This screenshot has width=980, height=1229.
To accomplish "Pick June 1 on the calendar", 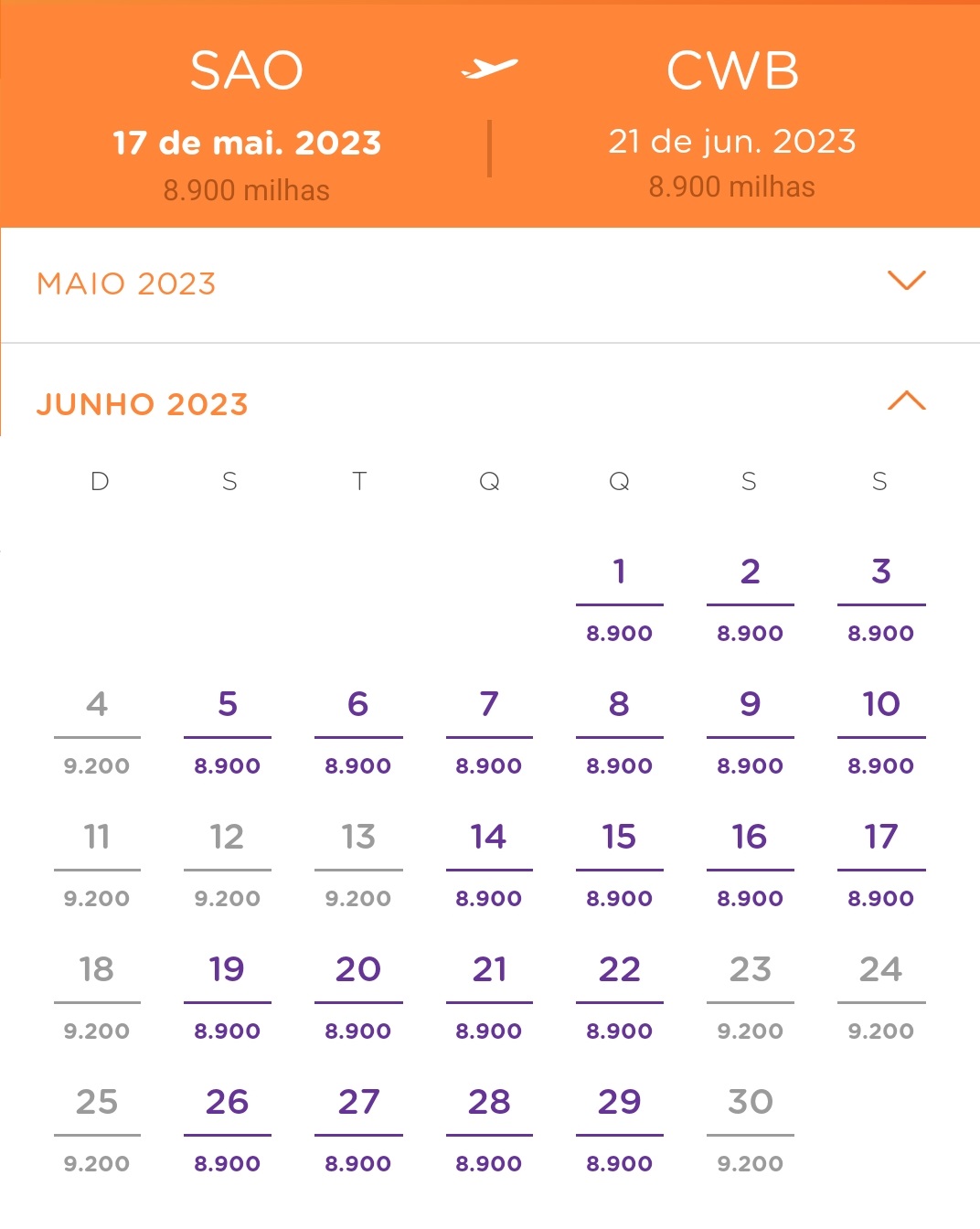I will 619,572.
